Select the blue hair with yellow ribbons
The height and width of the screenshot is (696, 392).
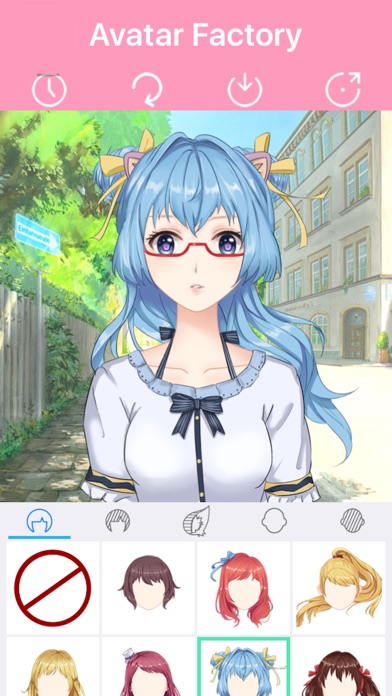pyautogui.click(x=243, y=667)
